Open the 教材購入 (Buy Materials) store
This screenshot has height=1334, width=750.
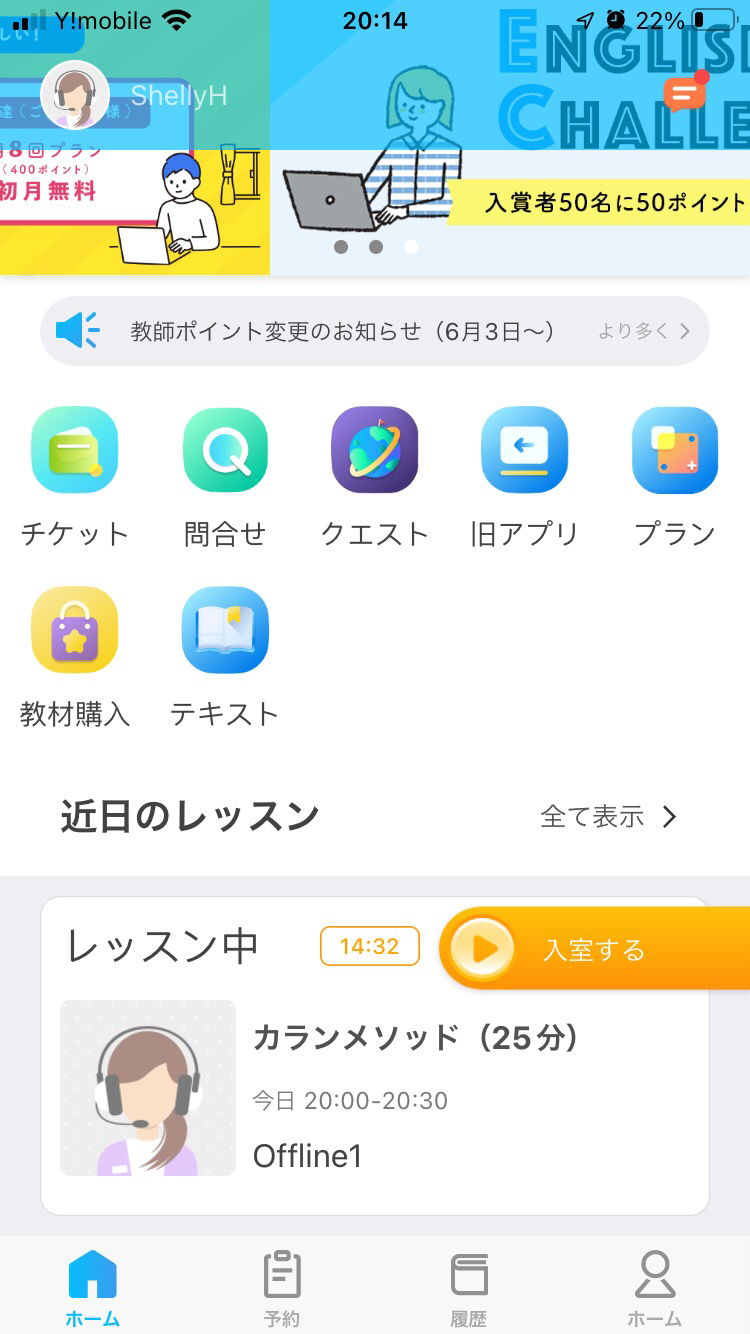point(75,630)
